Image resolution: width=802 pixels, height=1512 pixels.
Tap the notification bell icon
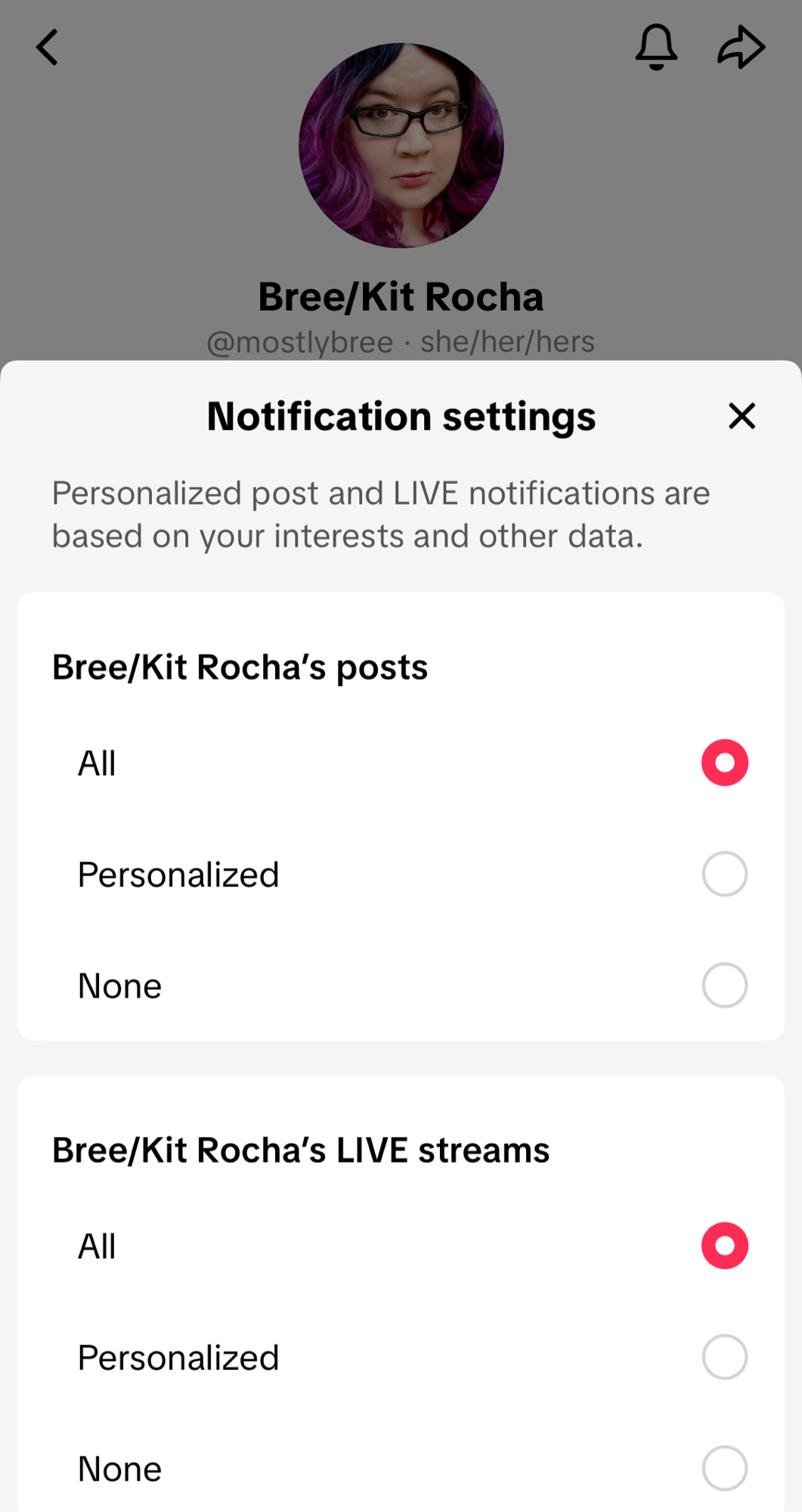pyautogui.click(x=655, y=48)
